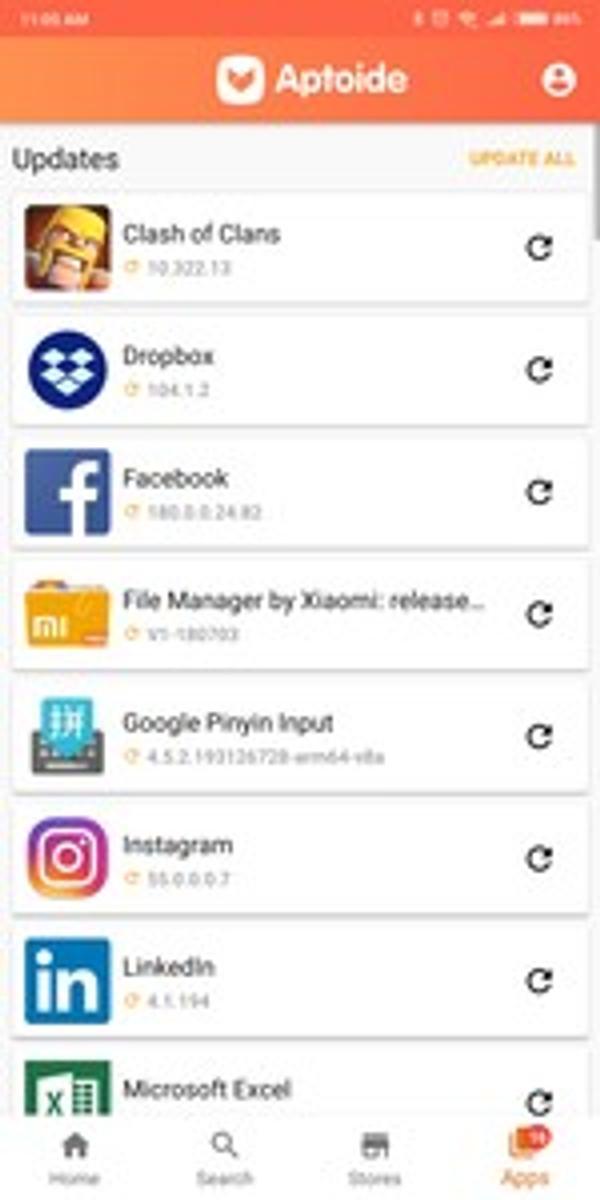600x1200 pixels.
Task: Update File Manager by Xiaomi
Action: coord(539,614)
